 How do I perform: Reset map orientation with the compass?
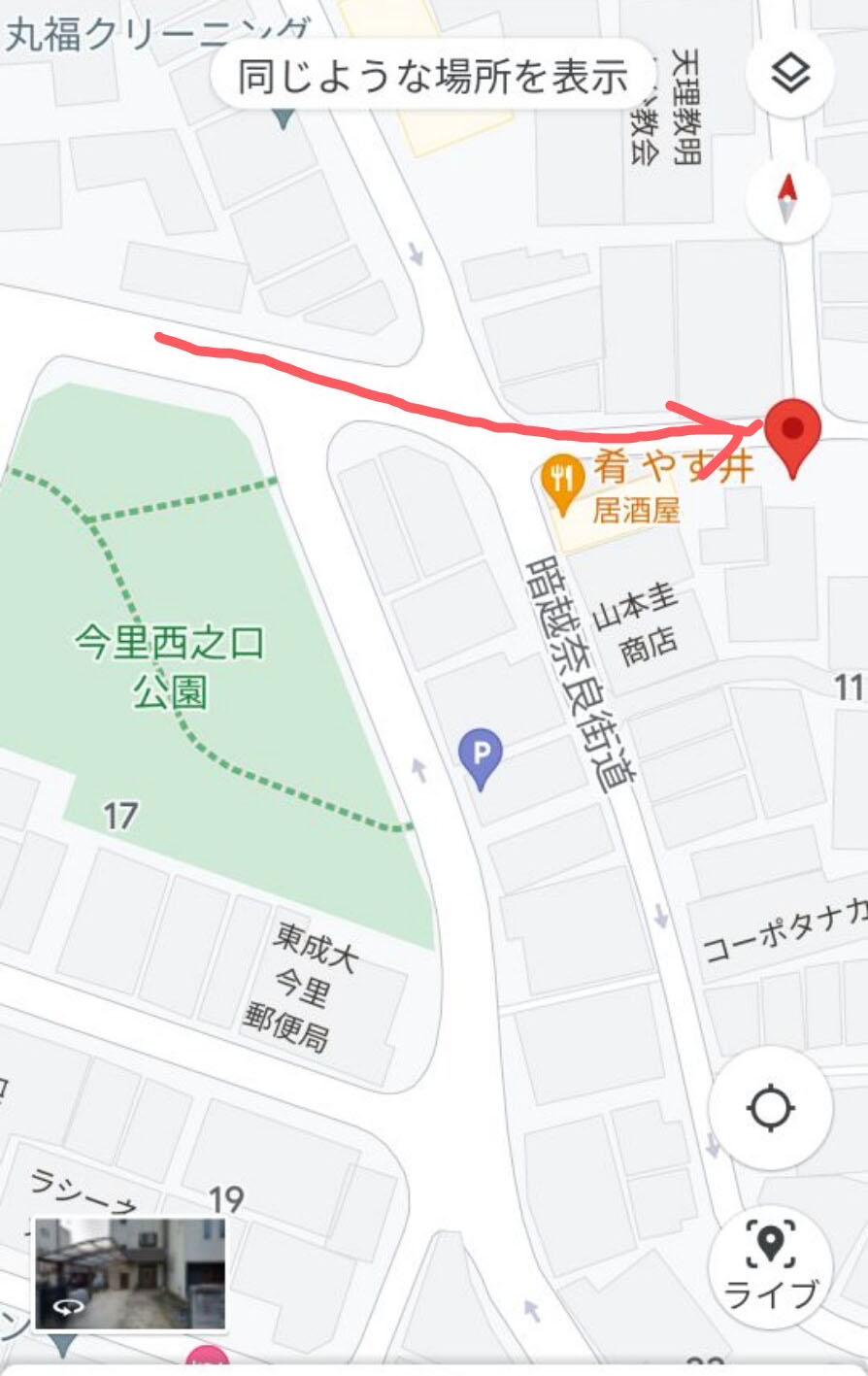[x=788, y=198]
